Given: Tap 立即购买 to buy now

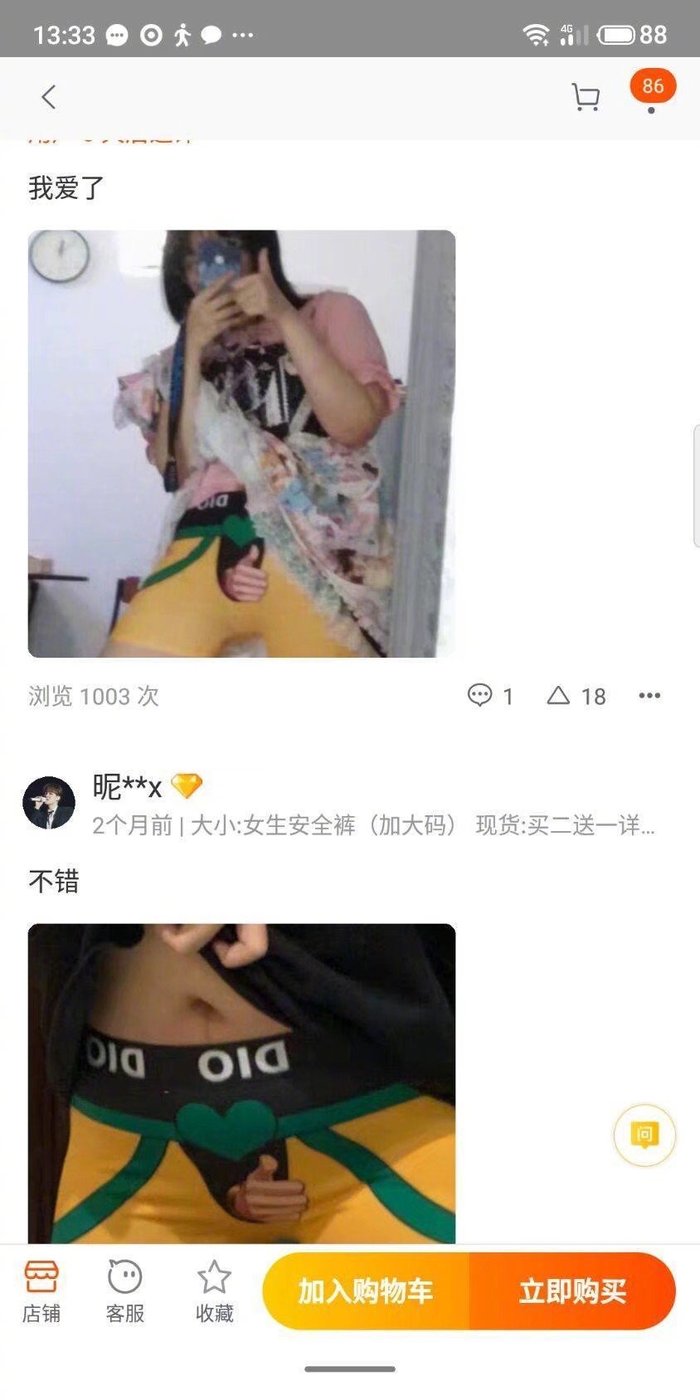Looking at the screenshot, I should [572, 1291].
